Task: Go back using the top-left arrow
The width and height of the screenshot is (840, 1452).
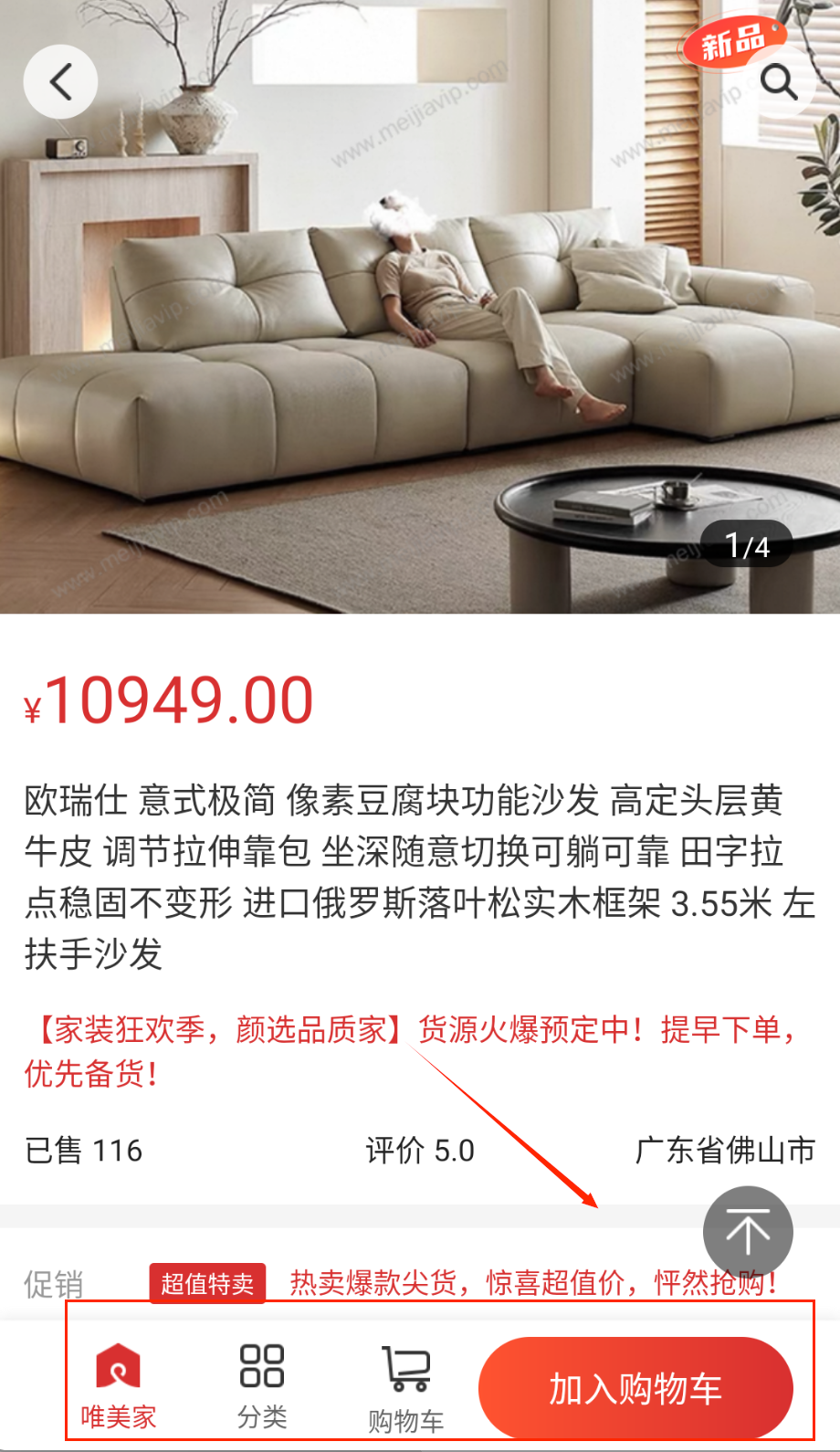Action: point(60,82)
